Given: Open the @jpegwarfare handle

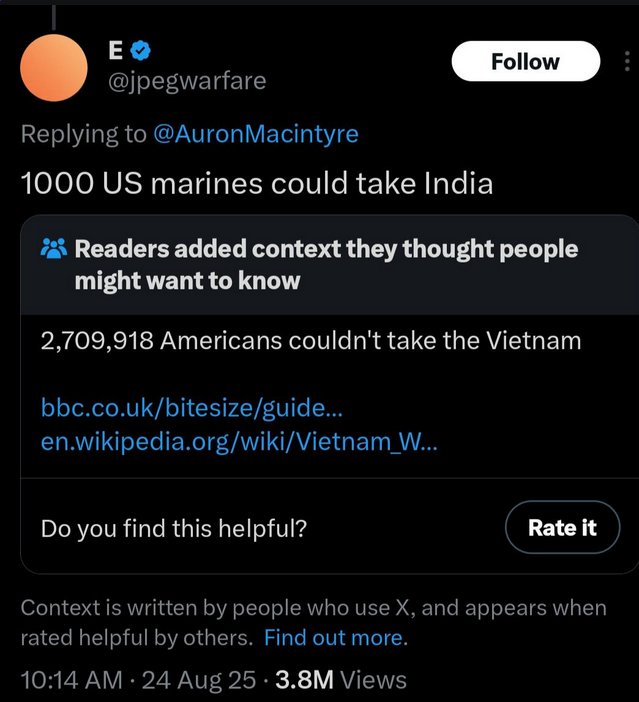Looking at the screenshot, I should tap(187, 80).
